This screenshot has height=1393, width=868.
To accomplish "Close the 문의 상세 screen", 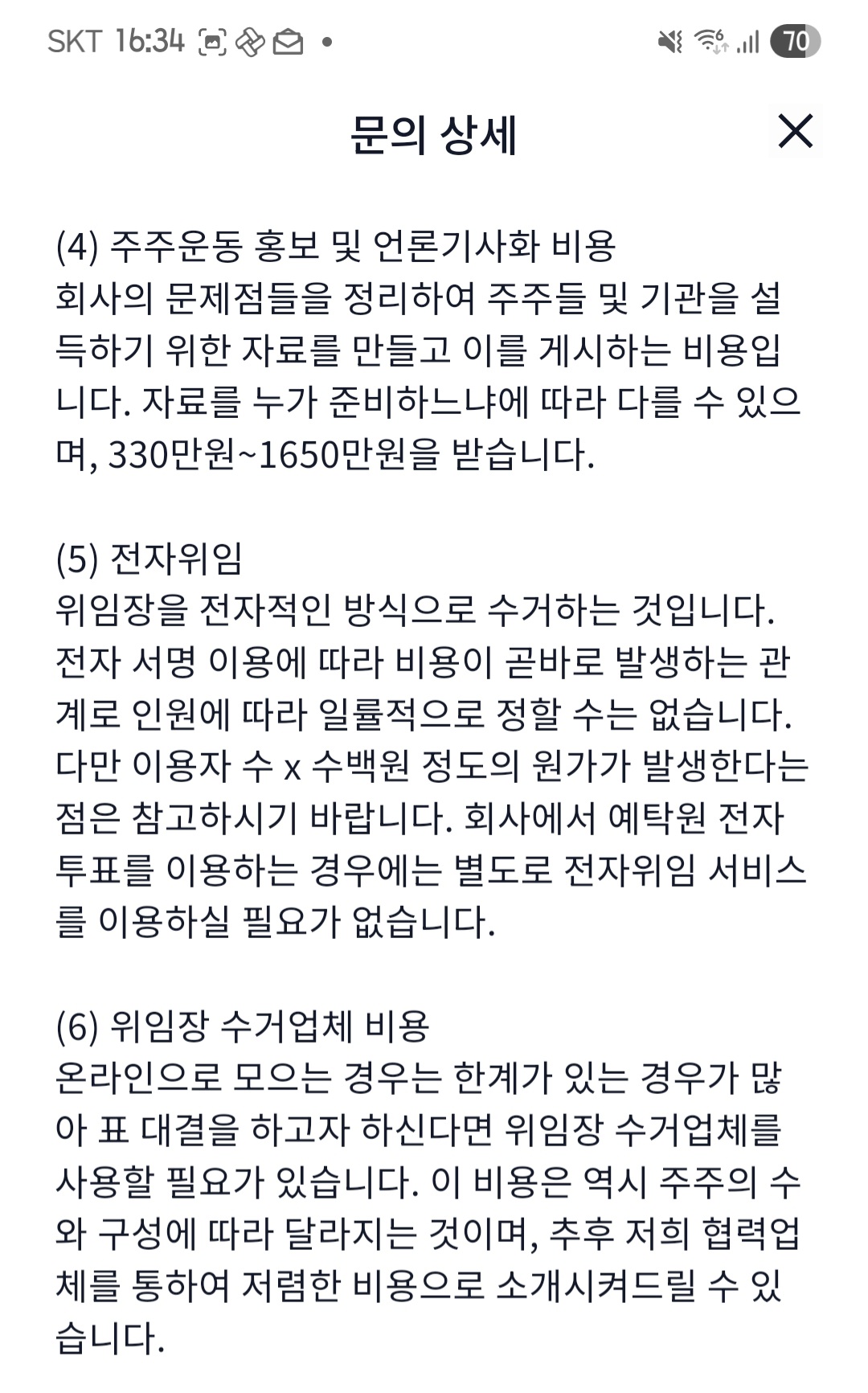I will 796,131.
